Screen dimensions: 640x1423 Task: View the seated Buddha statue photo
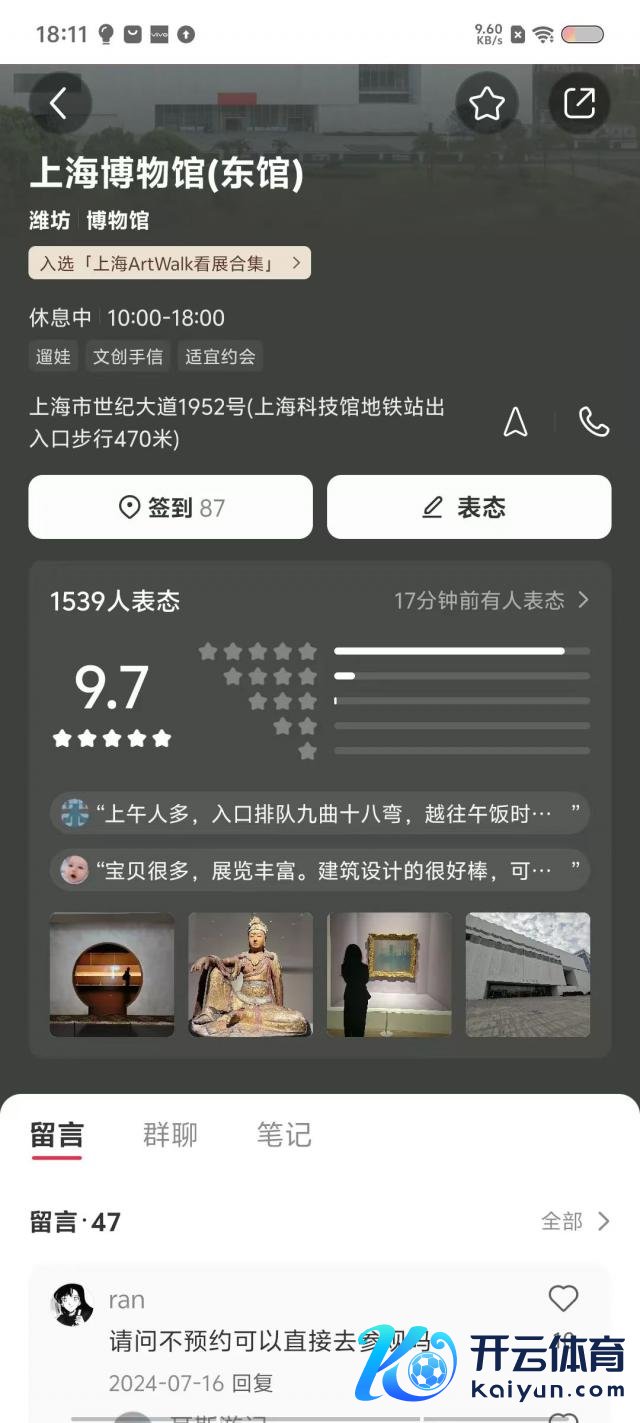pyautogui.click(x=251, y=974)
